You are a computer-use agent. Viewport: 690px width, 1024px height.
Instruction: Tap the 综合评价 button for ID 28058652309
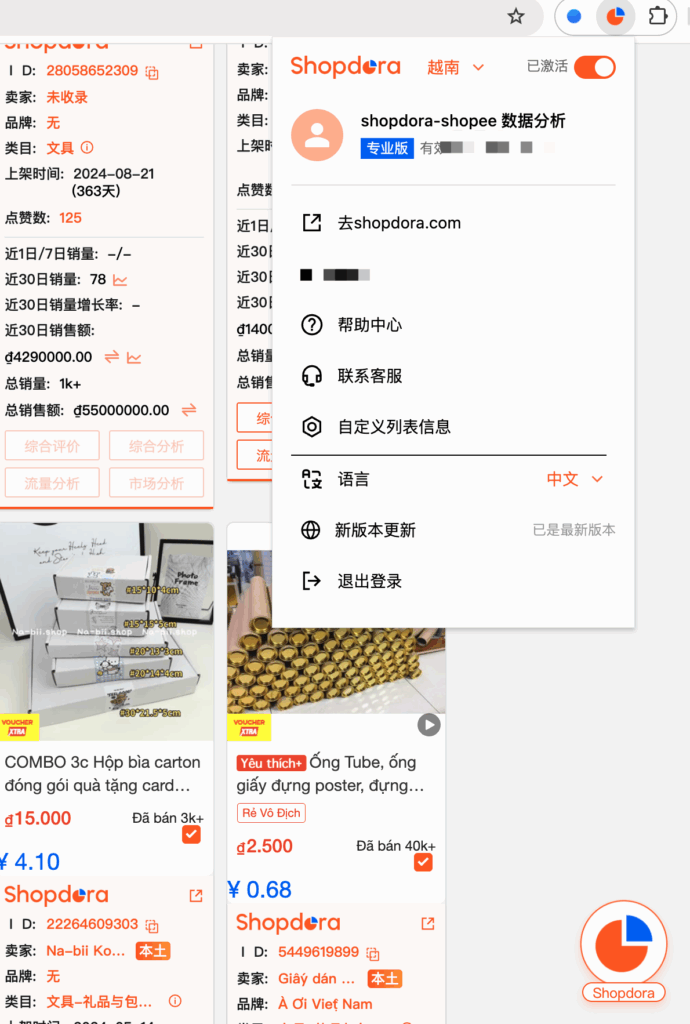52,446
